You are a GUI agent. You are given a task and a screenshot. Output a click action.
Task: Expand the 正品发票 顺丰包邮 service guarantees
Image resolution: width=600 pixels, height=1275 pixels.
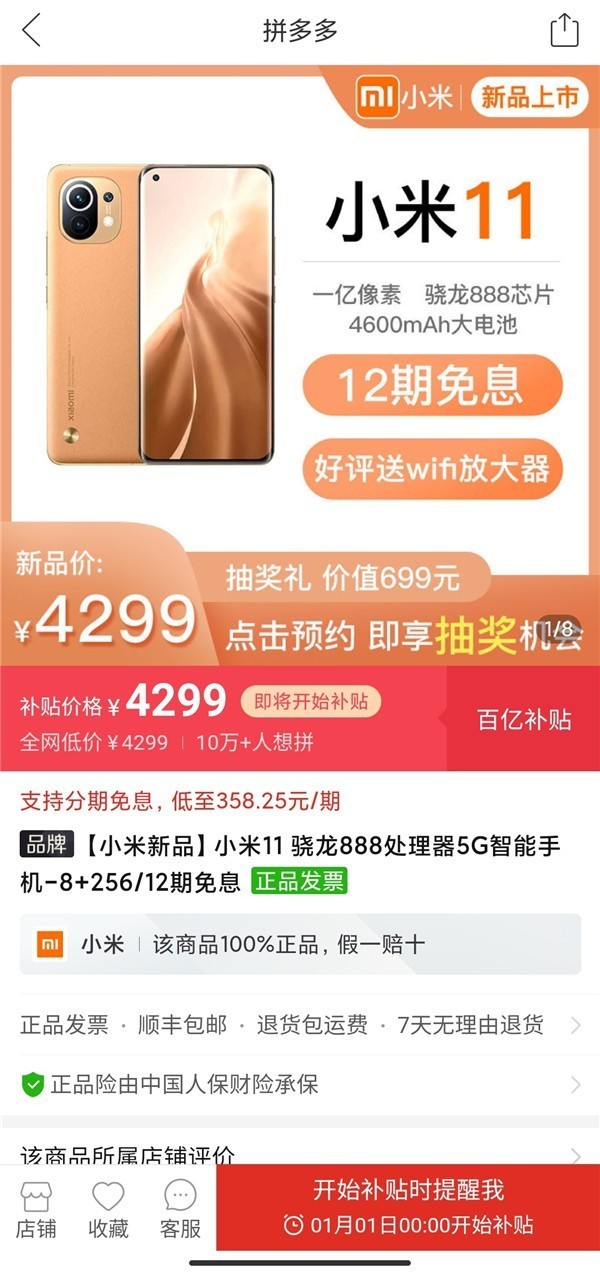[x=300, y=1025]
